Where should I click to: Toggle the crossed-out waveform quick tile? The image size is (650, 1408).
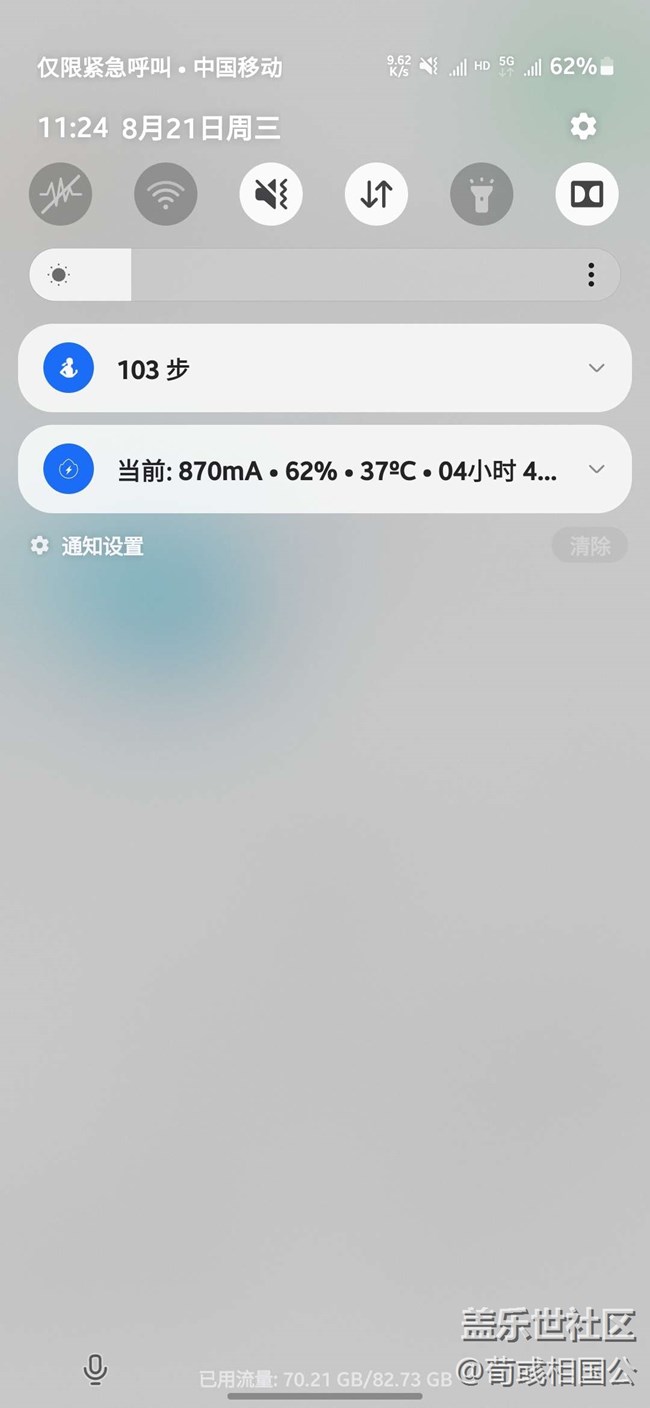tap(61, 194)
